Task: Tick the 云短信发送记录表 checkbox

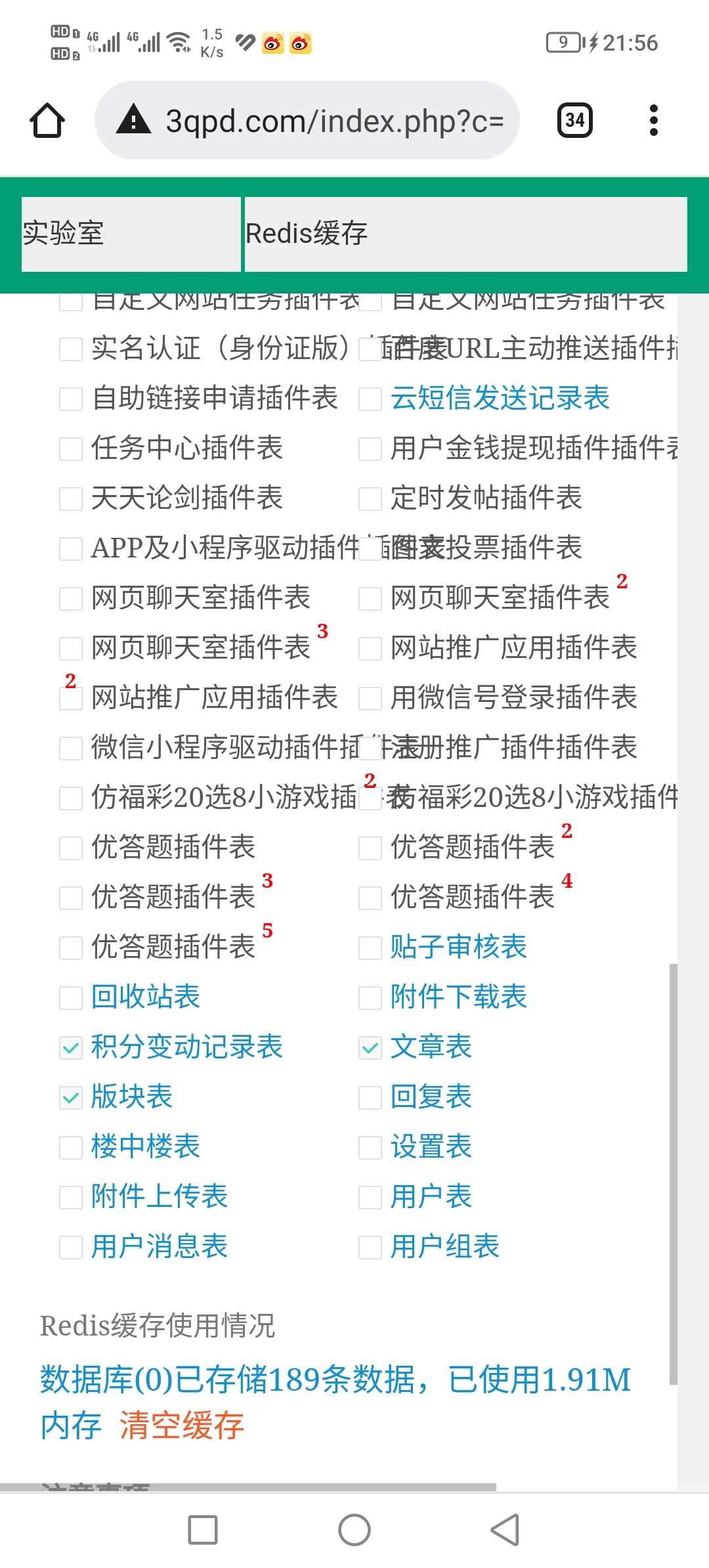Action: click(370, 399)
